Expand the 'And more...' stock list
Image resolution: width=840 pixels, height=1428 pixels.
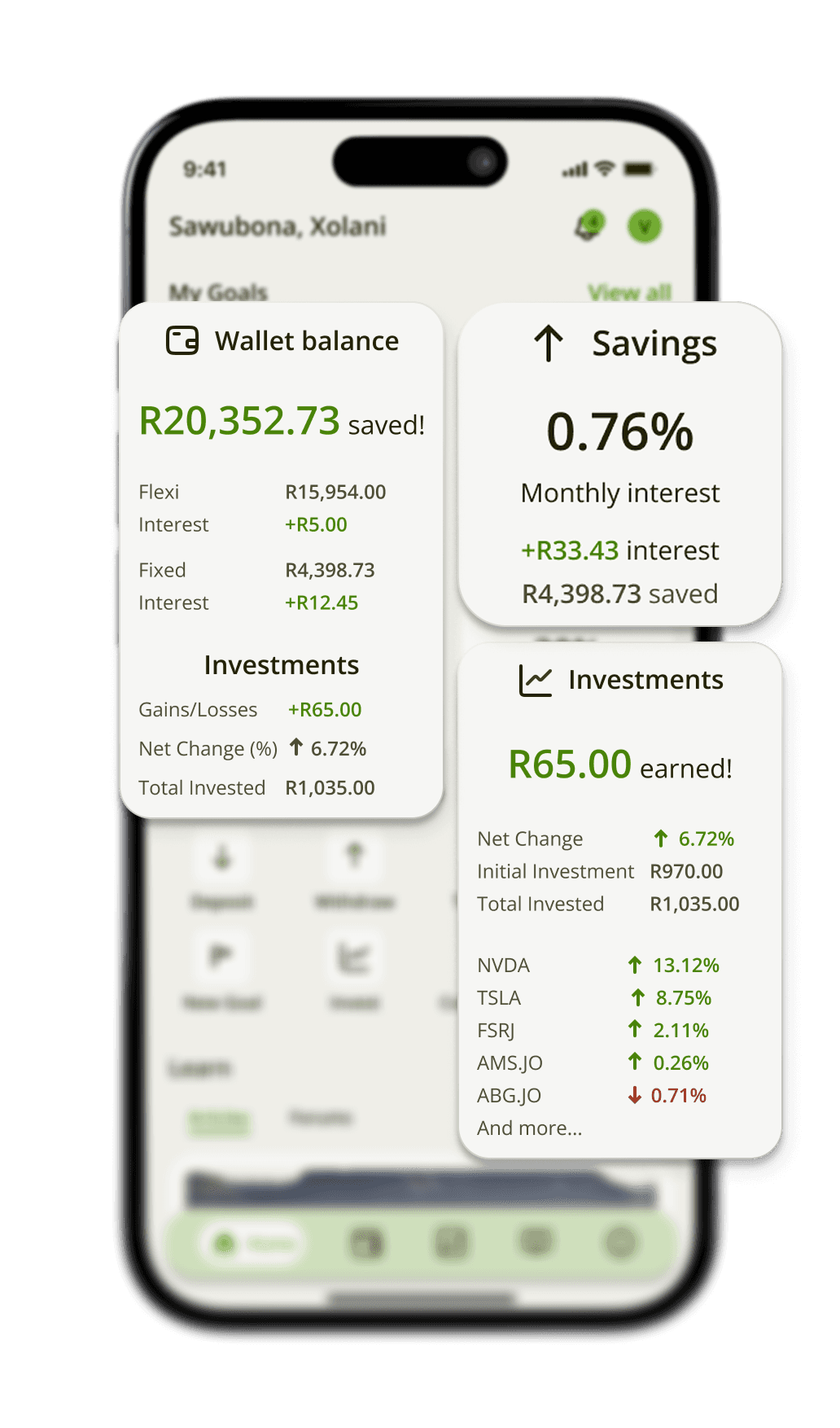530,1128
